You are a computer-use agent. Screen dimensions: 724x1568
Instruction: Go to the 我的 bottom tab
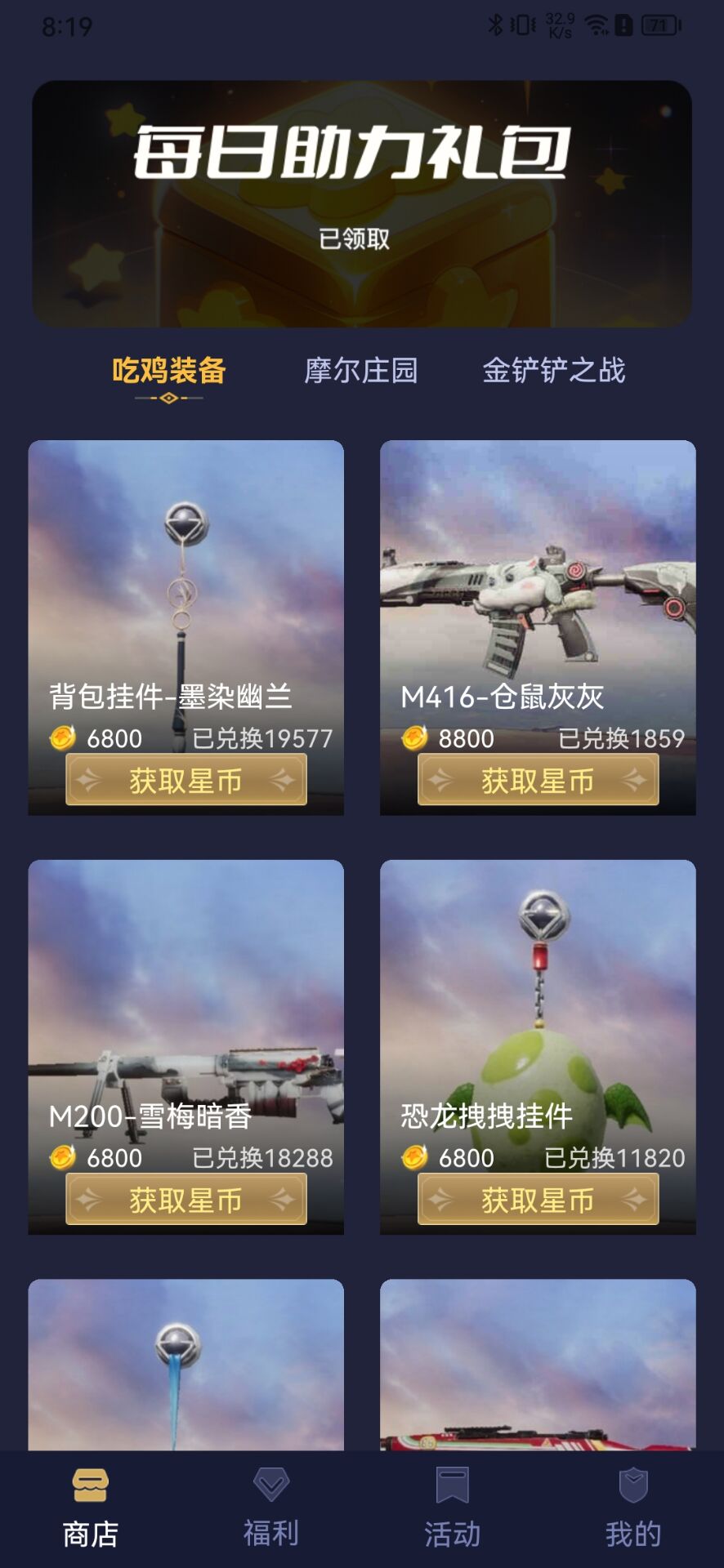pos(633,1509)
